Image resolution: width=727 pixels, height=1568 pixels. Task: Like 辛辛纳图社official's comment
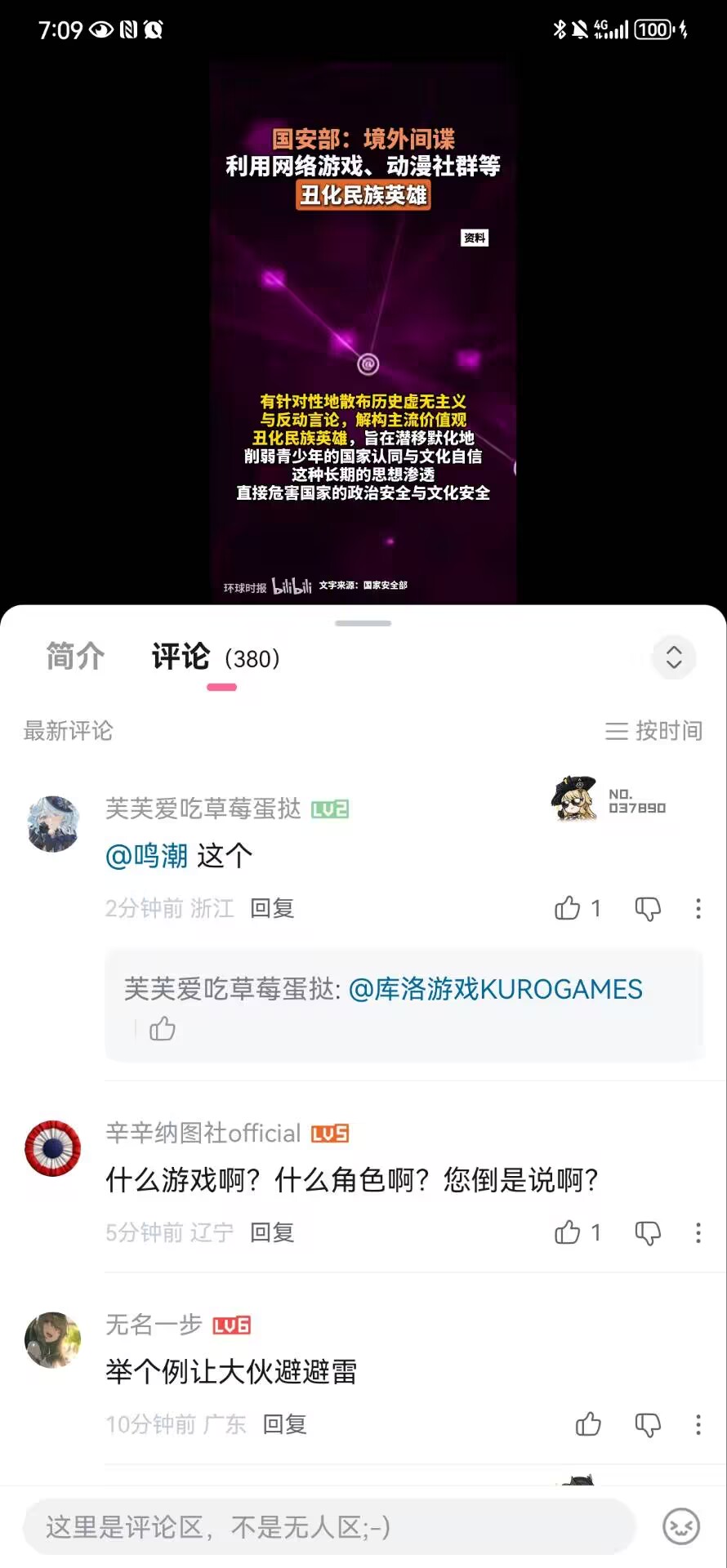(568, 1232)
